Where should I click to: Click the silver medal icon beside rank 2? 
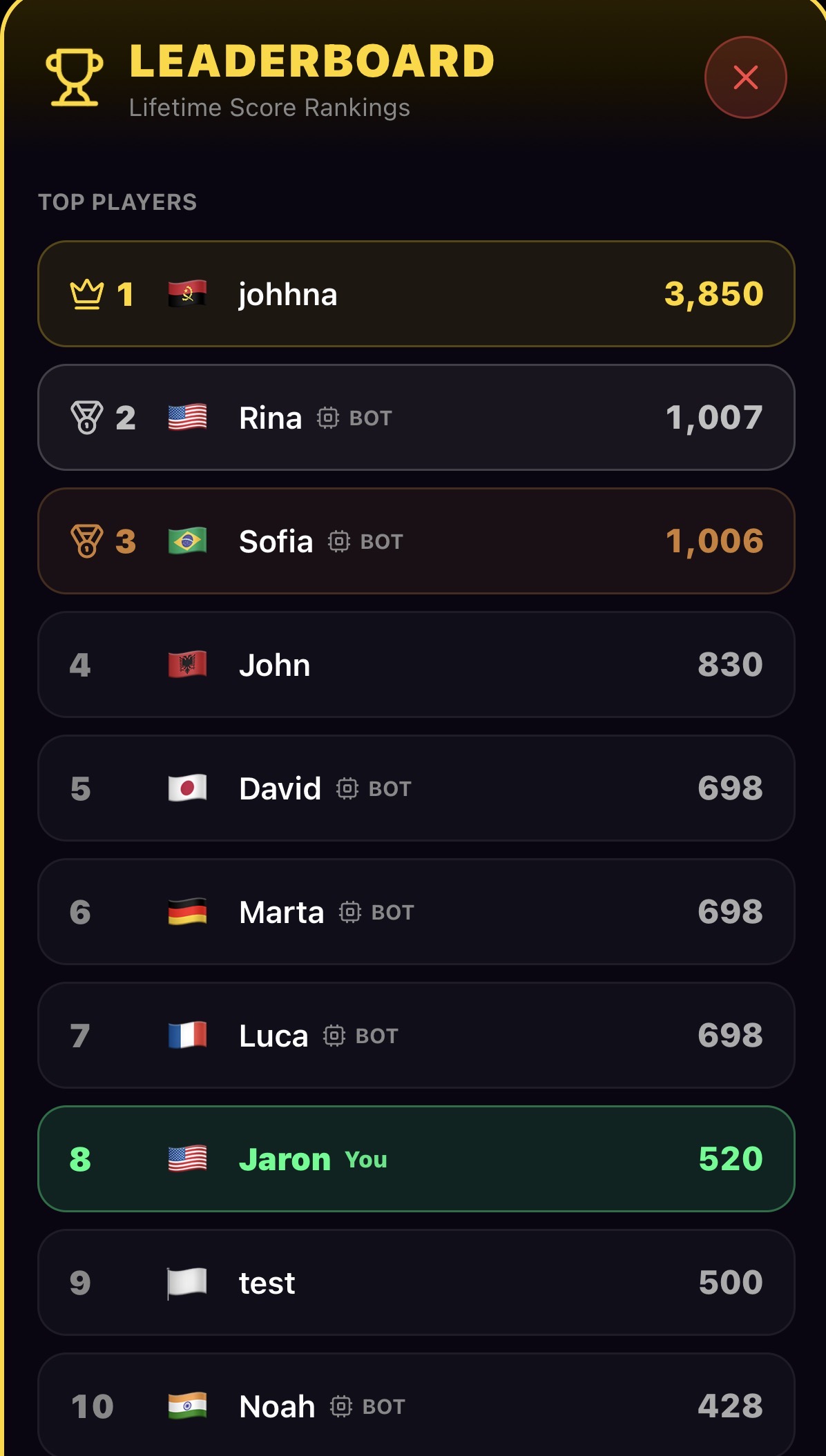coord(87,416)
